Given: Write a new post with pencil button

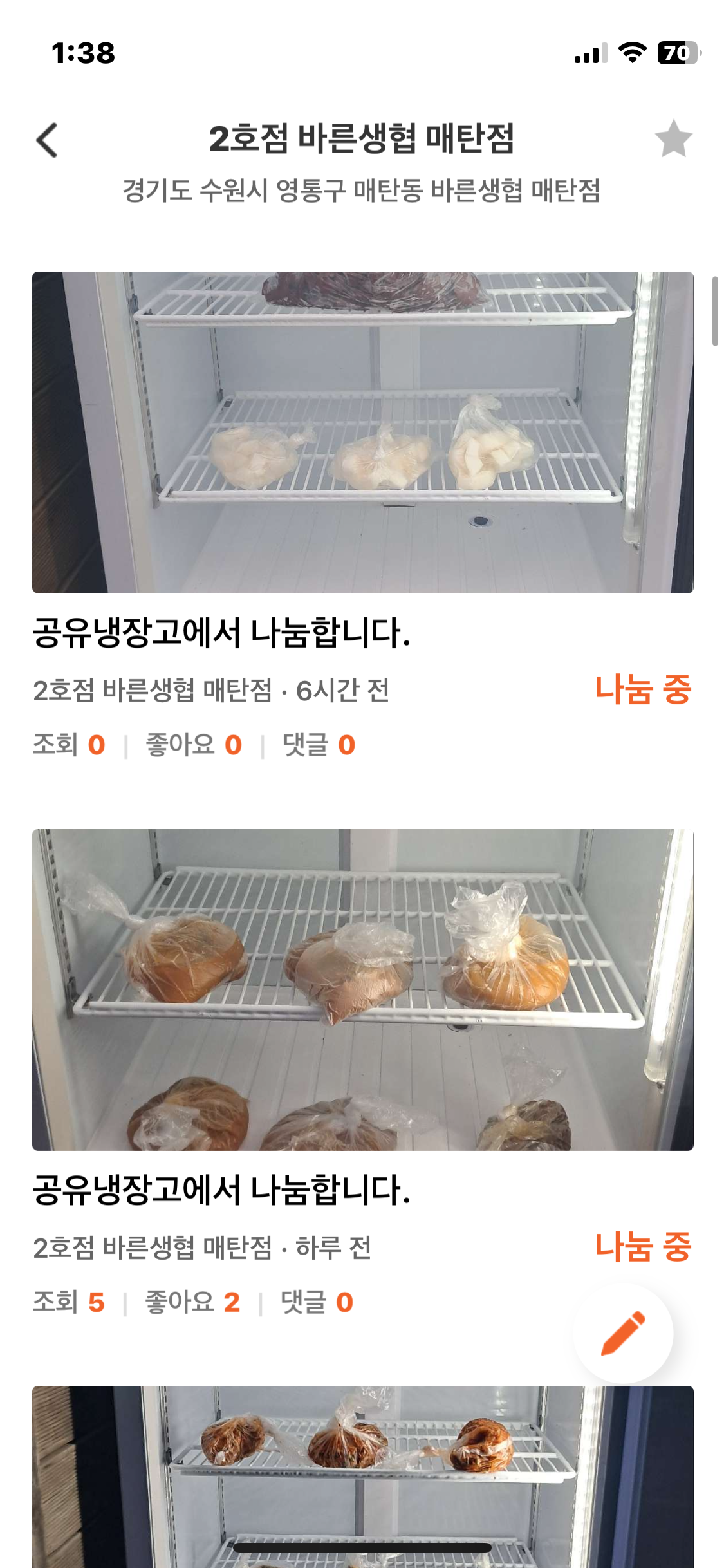Looking at the screenshot, I should tap(623, 1333).
